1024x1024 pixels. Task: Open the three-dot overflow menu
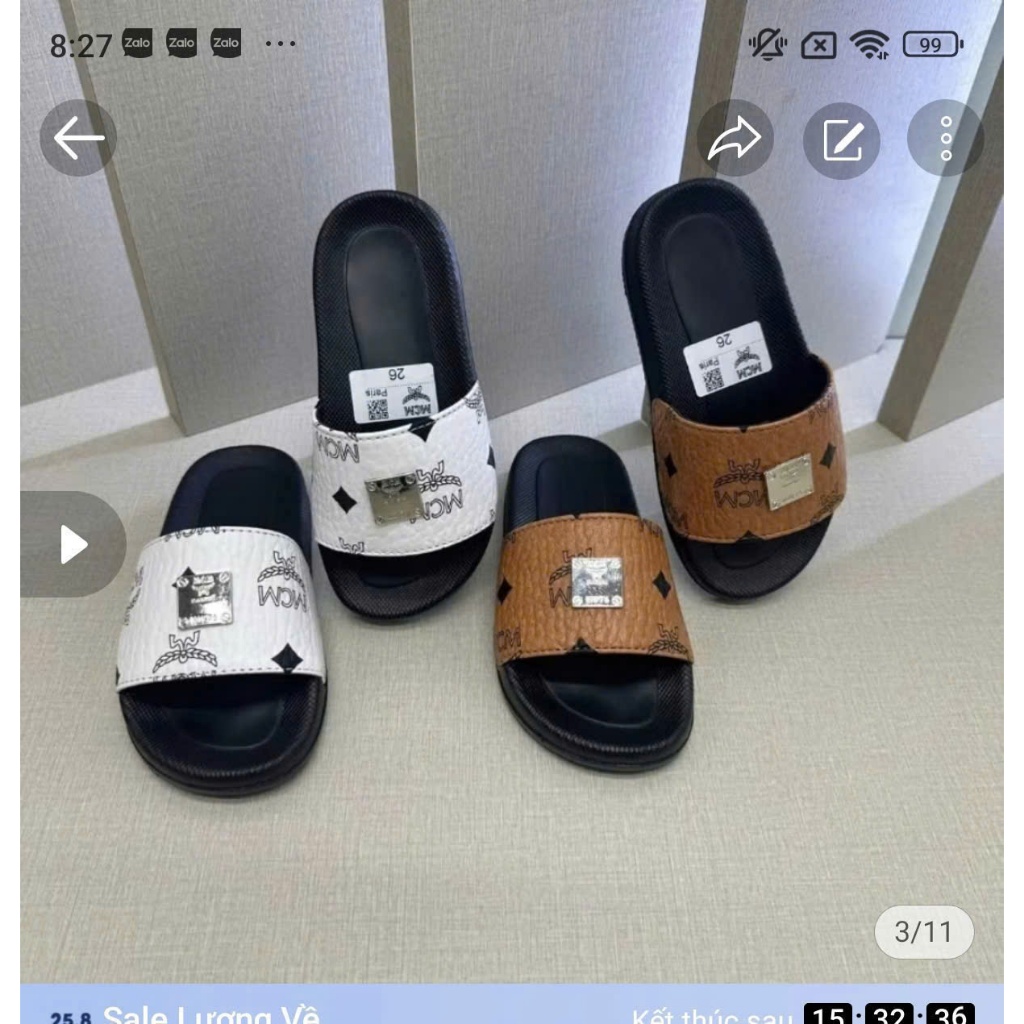pos(945,139)
